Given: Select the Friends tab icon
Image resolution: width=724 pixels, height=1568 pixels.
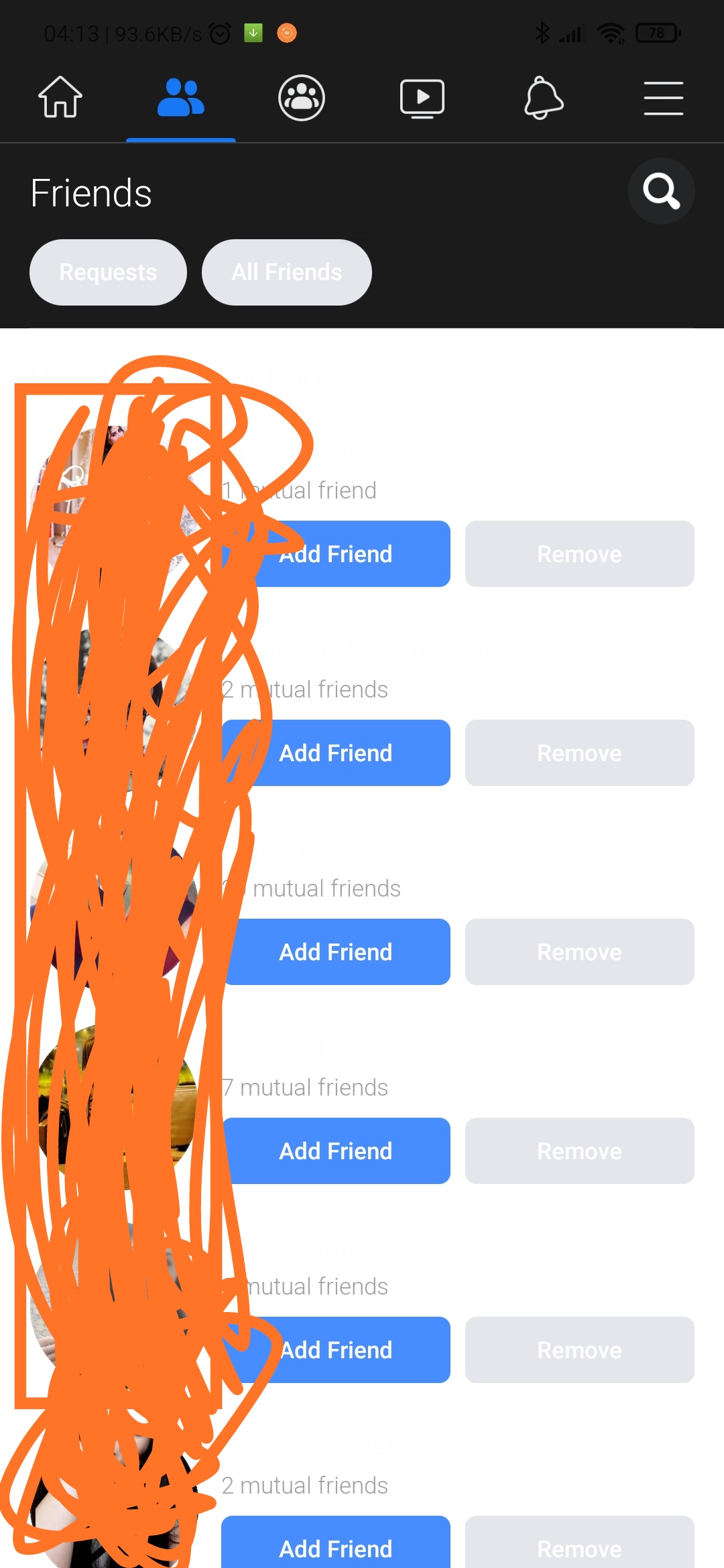Looking at the screenshot, I should tap(180, 98).
